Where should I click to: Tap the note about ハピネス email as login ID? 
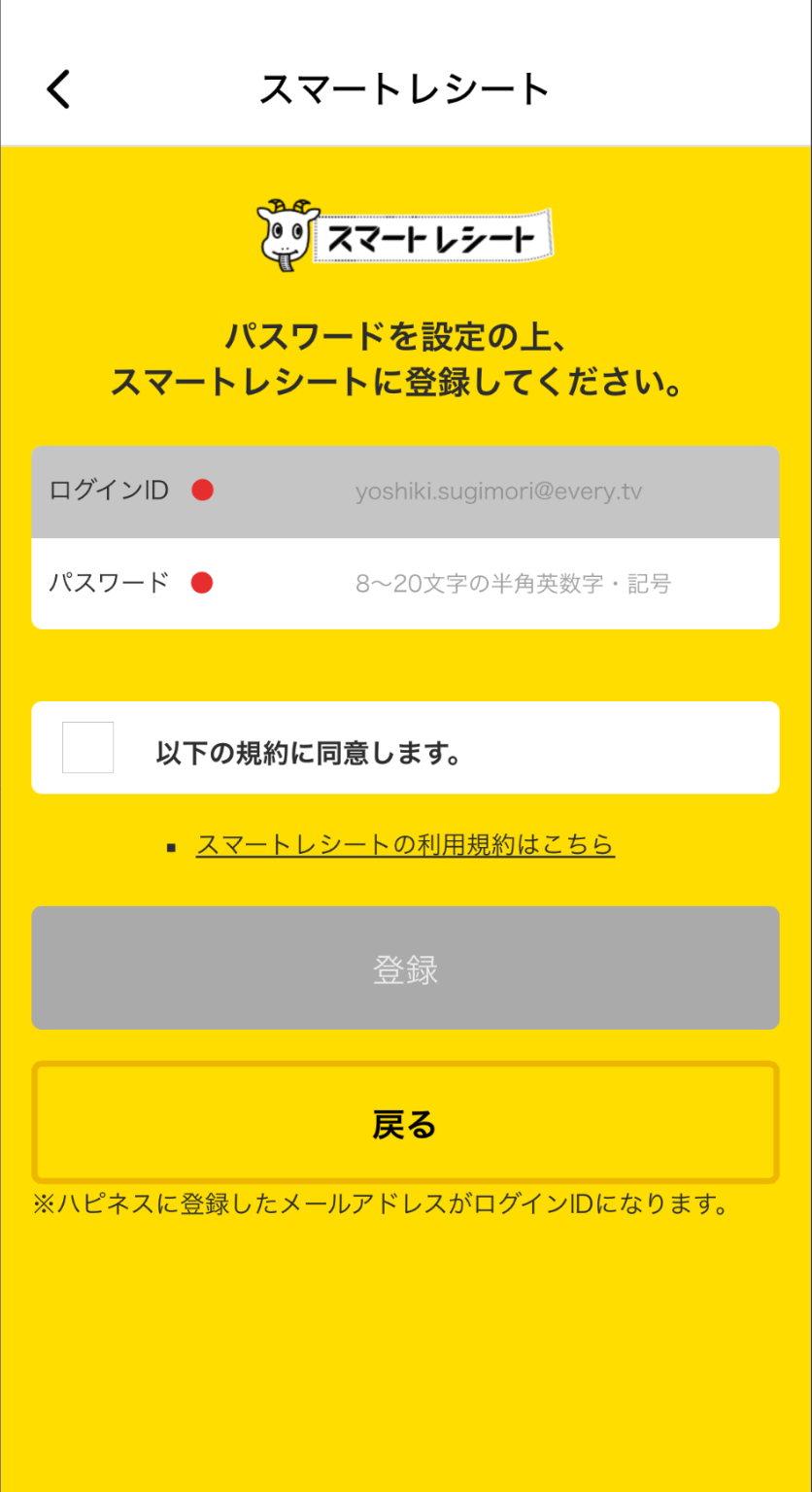tap(405, 1204)
